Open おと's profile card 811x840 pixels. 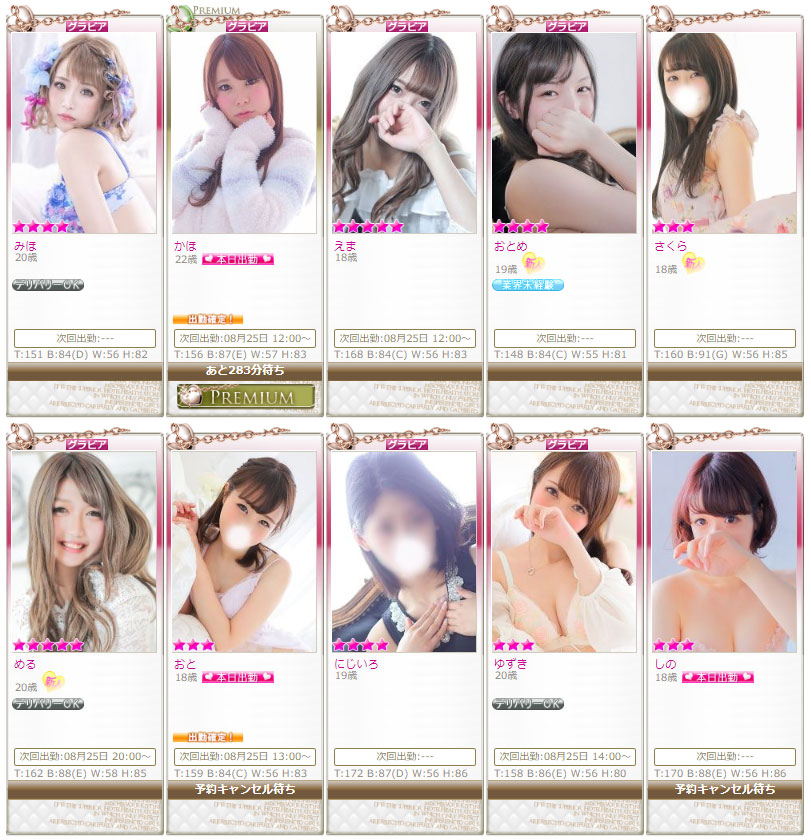[x=244, y=551]
